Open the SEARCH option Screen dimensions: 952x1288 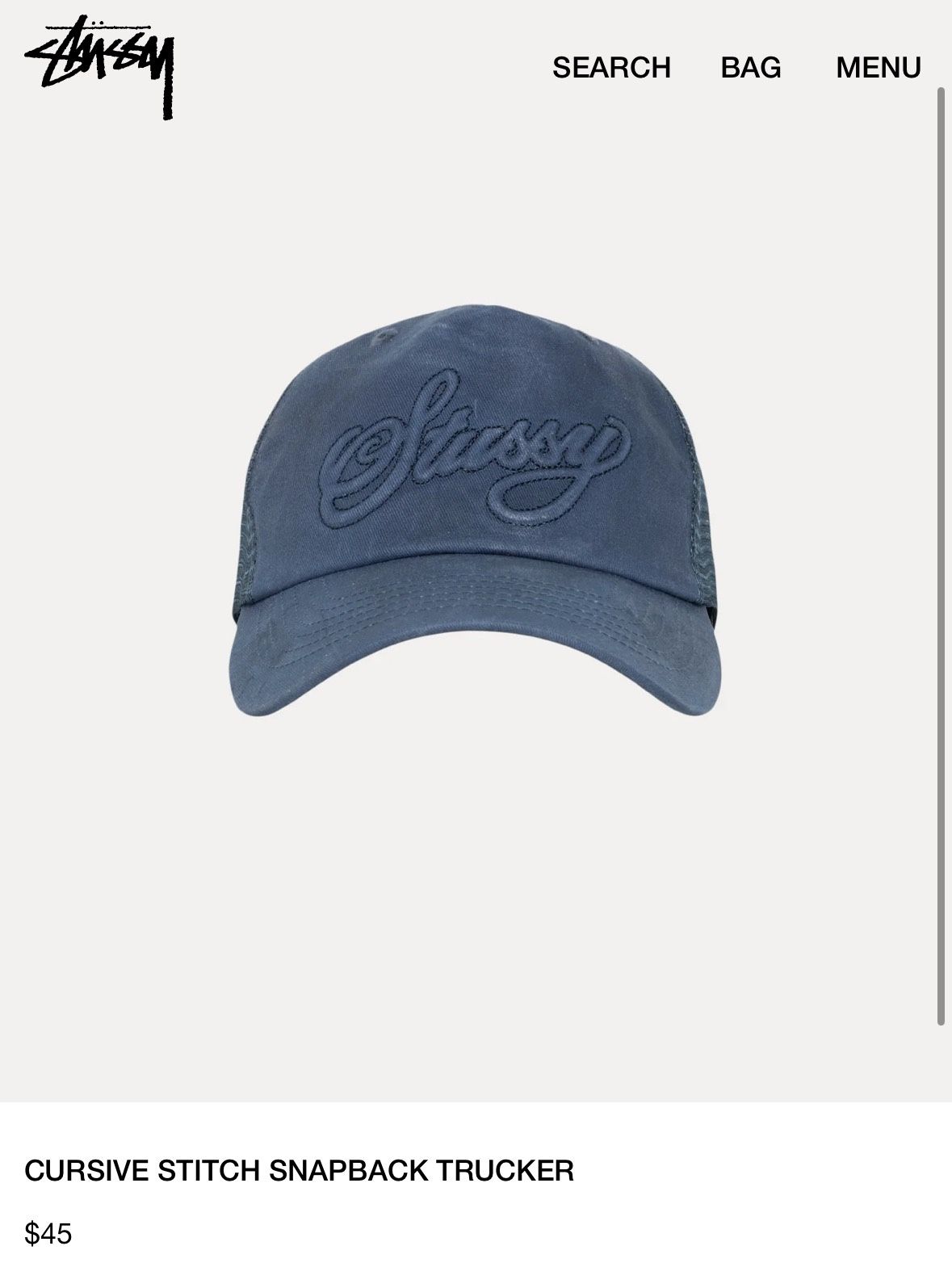tap(611, 67)
